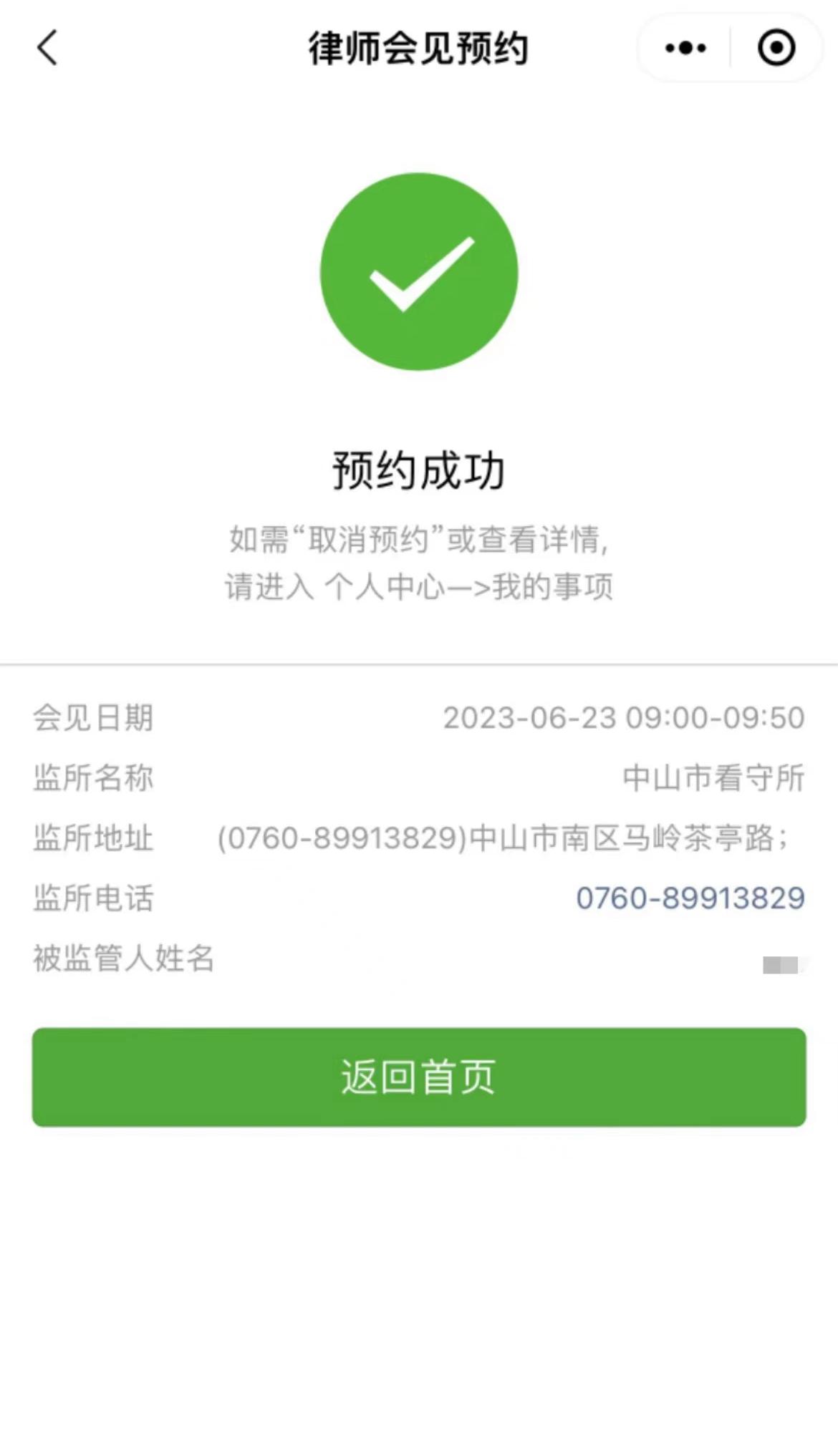Close the mini program with the circle icon
Image resolution: width=838 pixels, height=1456 pixels.
(x=776, y=48)
